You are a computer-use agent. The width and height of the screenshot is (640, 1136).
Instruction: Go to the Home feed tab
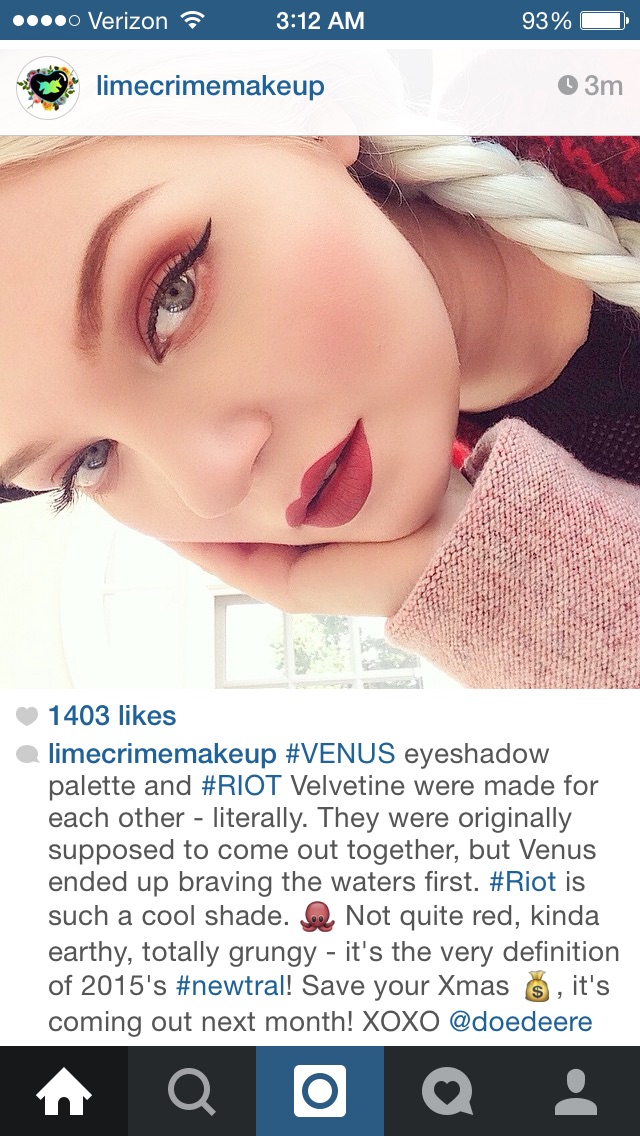tap(64, 1092)
